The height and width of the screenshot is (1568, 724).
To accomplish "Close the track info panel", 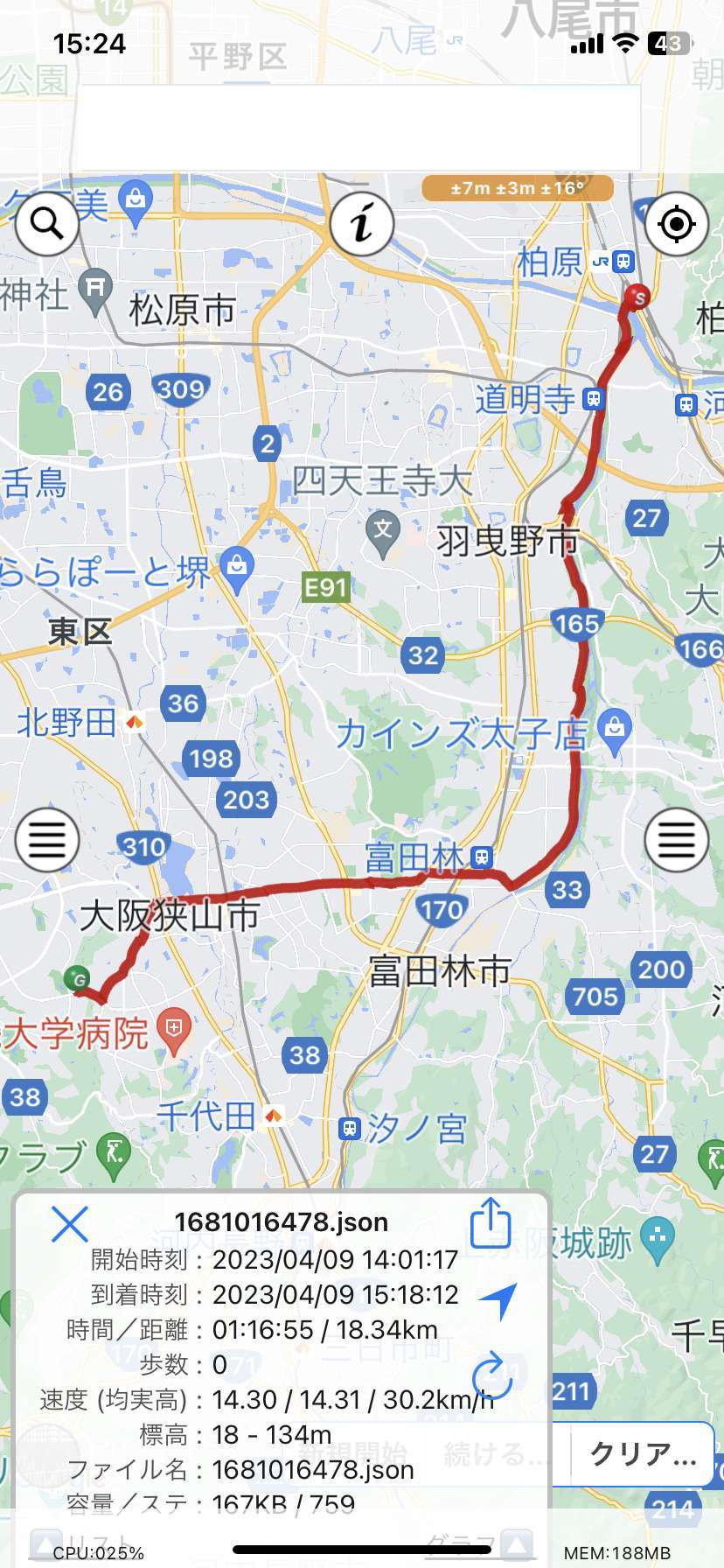I will [70, 1223].
